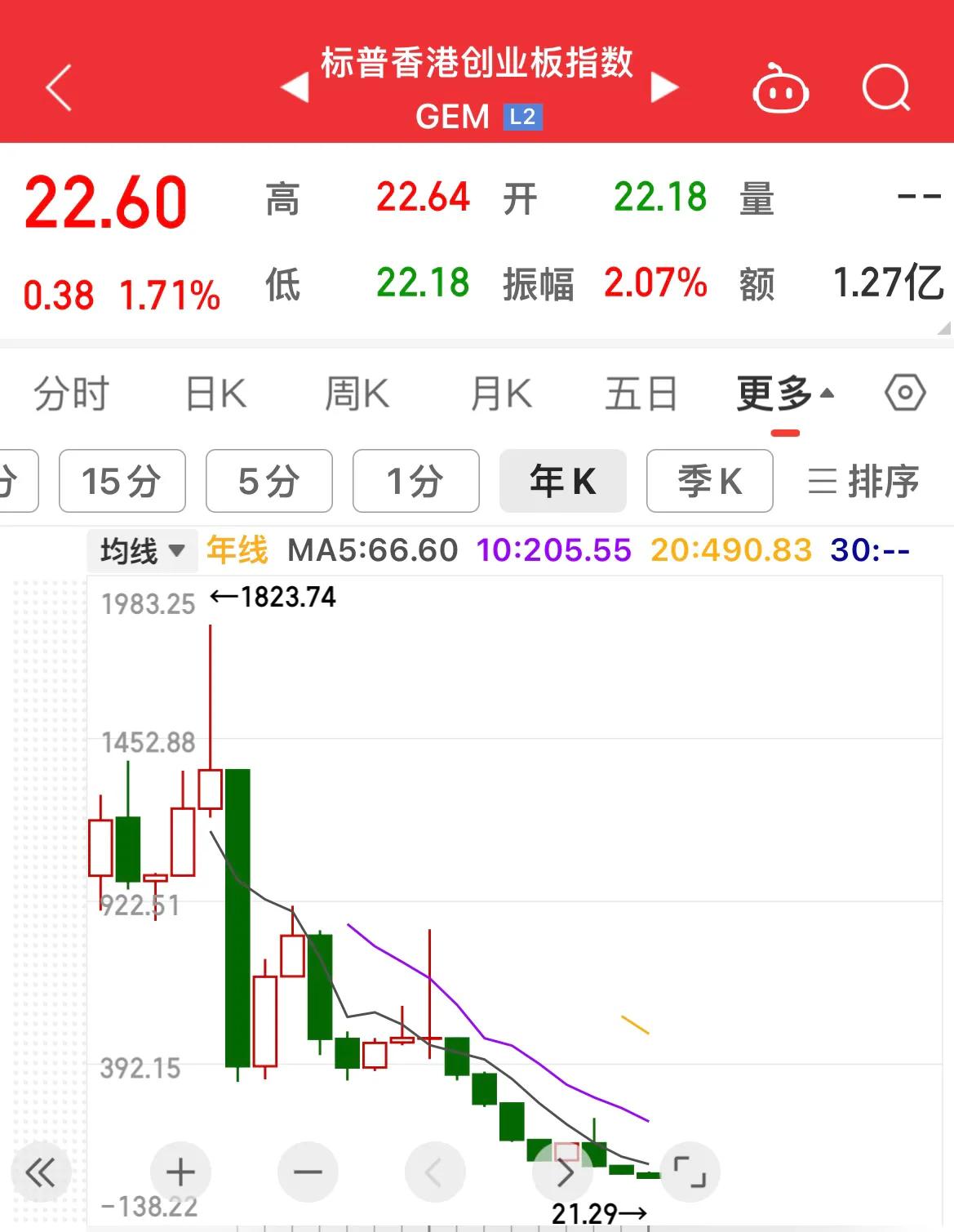Image resolution: width=954 pixels, height=1232 pixels.
Task: Tap the L2 quote badge
Action: (523, 118)
